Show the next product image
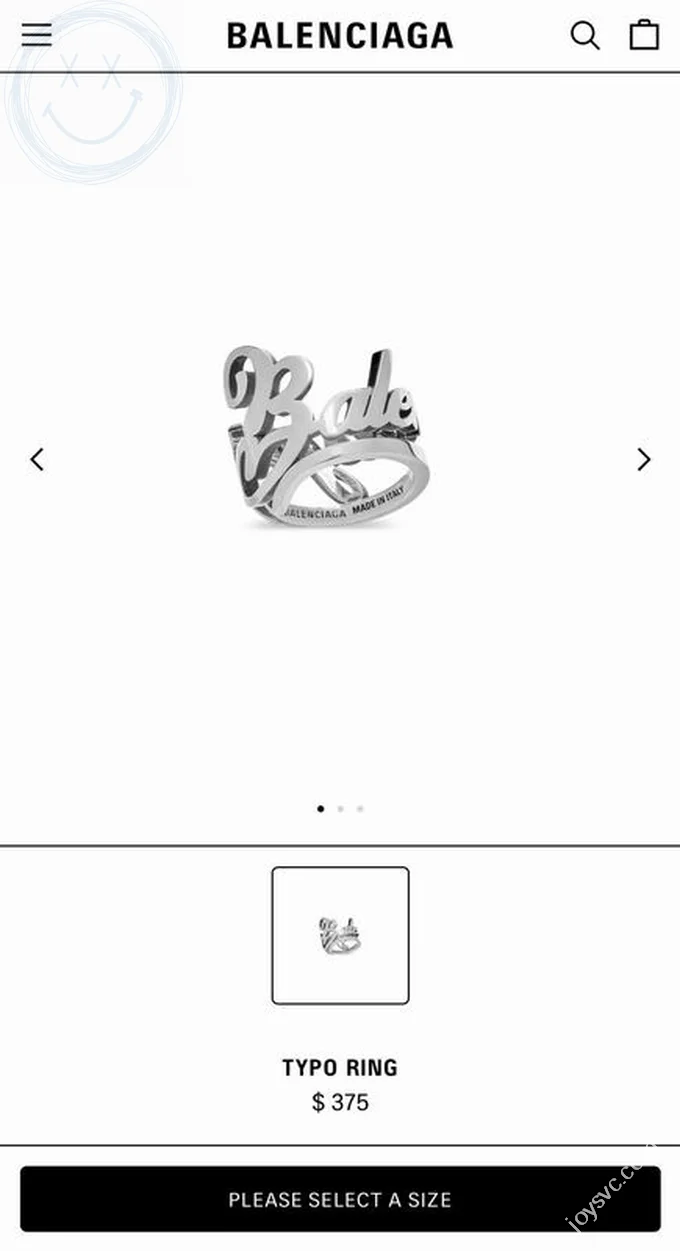 643,459
